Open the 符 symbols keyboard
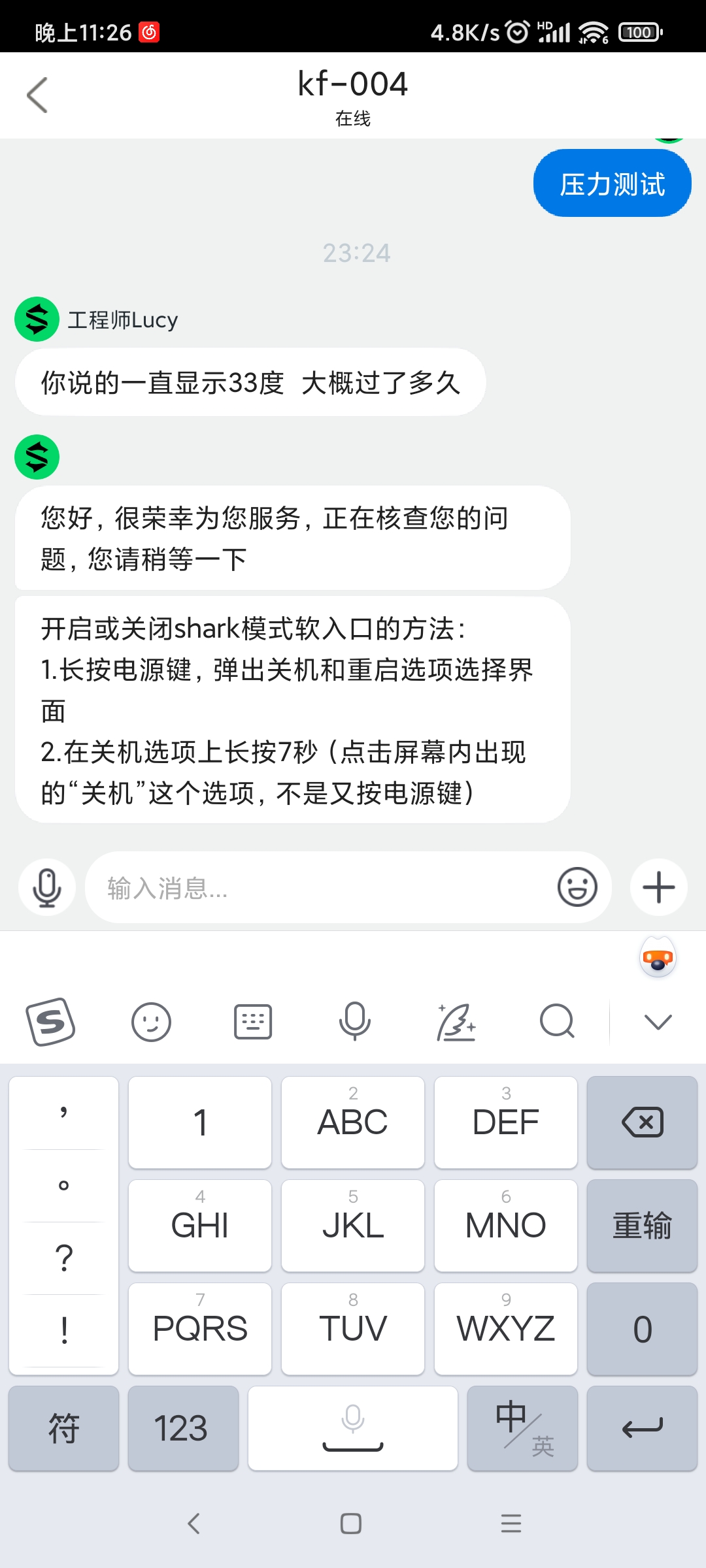Viewport: 706px width, 1568px height. click(x=63, y=1428)
